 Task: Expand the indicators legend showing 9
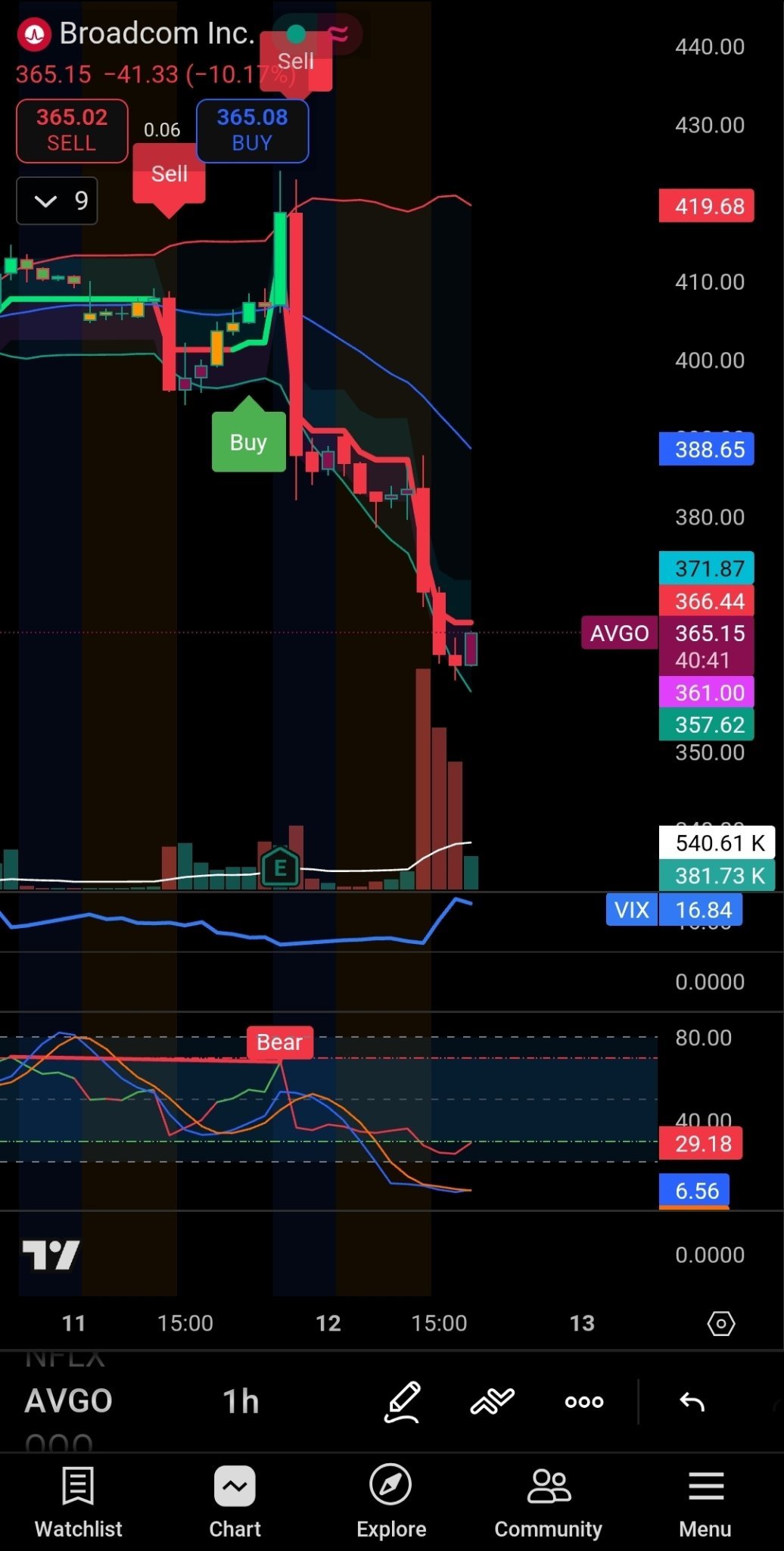click(x=57, y=201)
